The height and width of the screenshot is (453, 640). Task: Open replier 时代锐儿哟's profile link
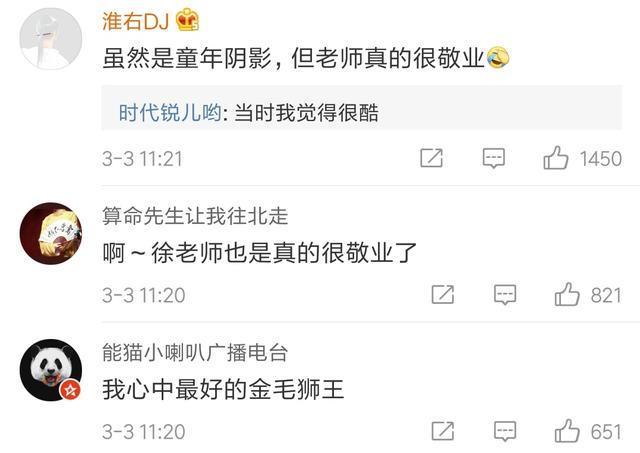(x=167, y=113)
